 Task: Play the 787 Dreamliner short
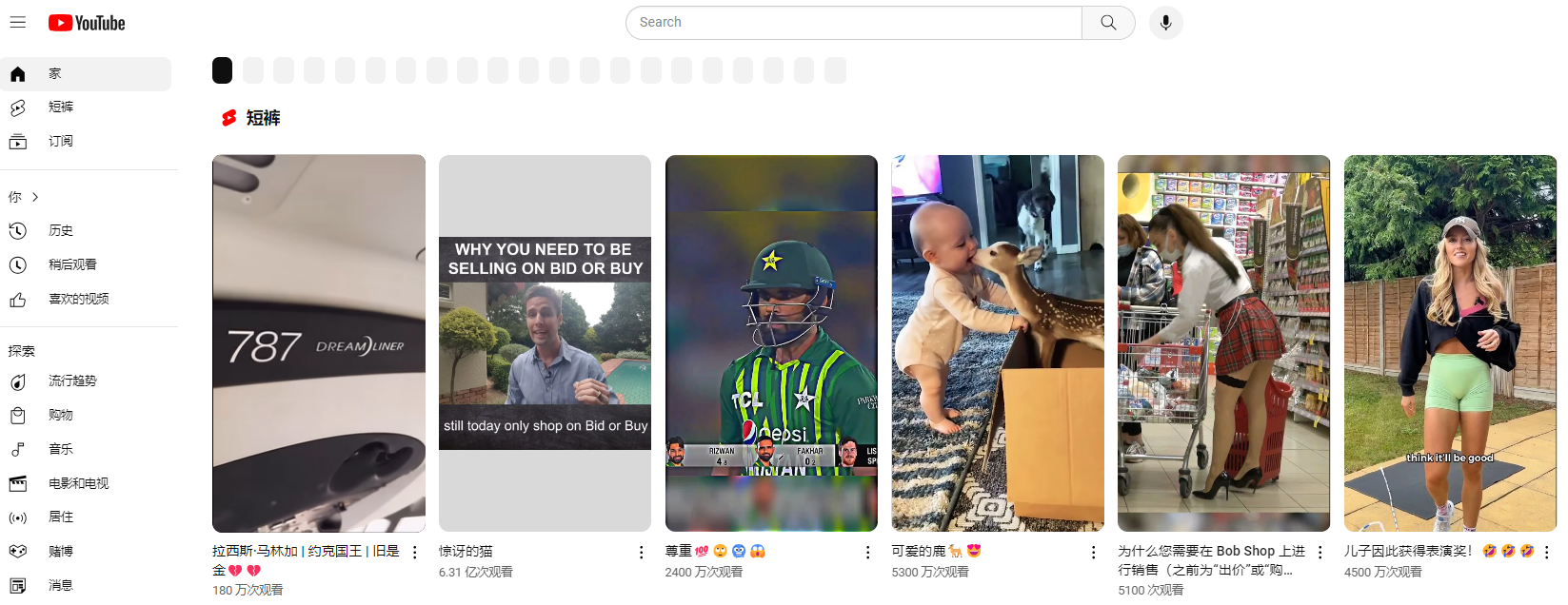(318, 342)
